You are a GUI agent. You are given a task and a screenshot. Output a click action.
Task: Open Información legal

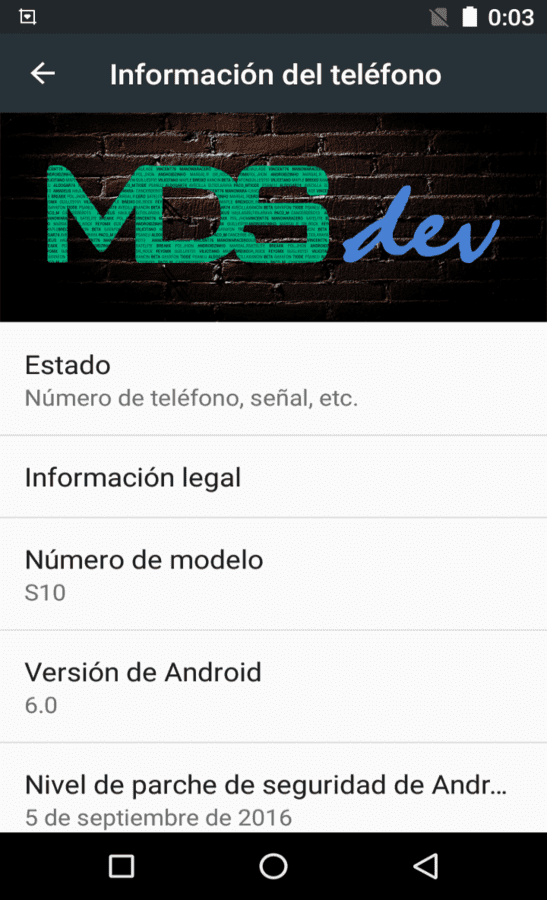(x=273, y=477)
